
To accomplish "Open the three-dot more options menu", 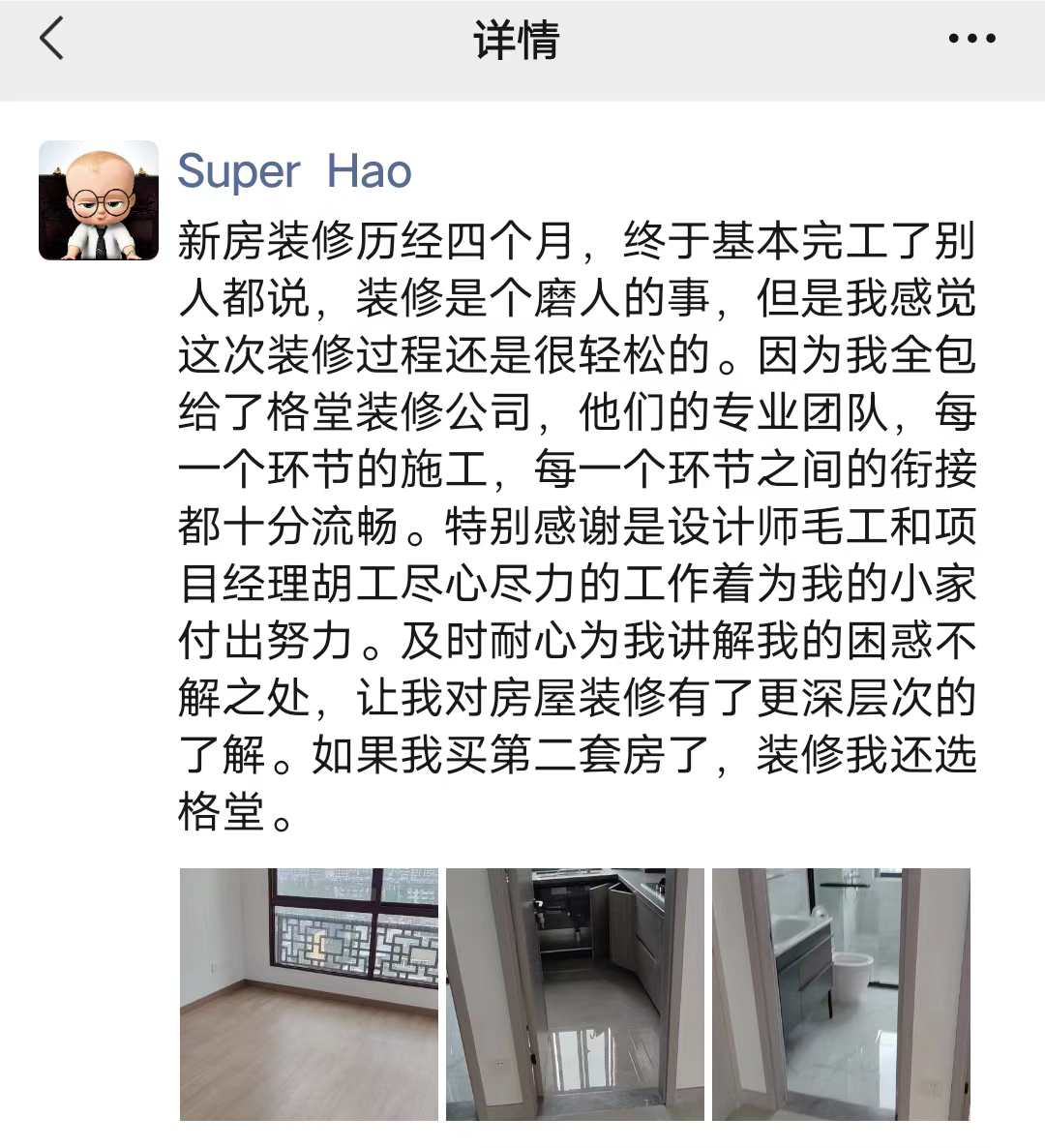I will click(971, 40).
